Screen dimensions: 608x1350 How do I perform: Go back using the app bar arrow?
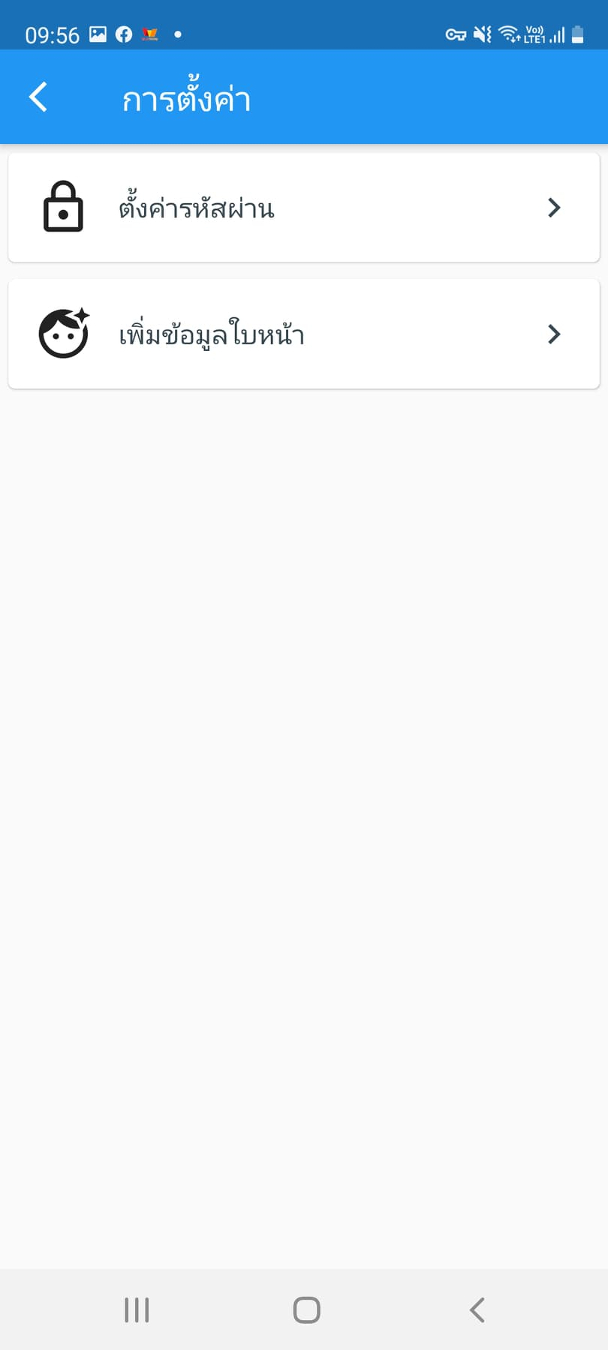pyautogui.click(x=38, y=97)
